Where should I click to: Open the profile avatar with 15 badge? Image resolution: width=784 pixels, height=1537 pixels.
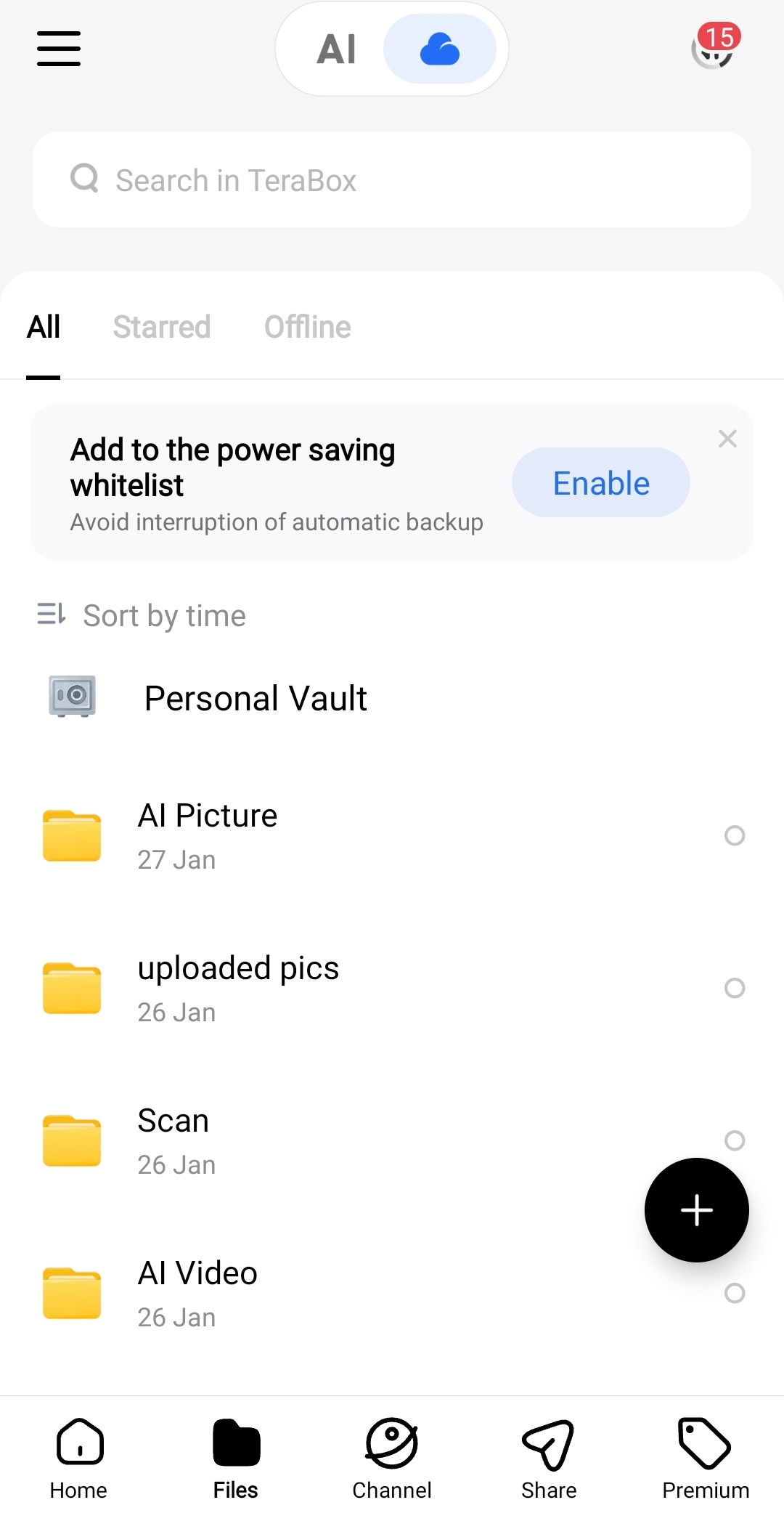[713, 48]
